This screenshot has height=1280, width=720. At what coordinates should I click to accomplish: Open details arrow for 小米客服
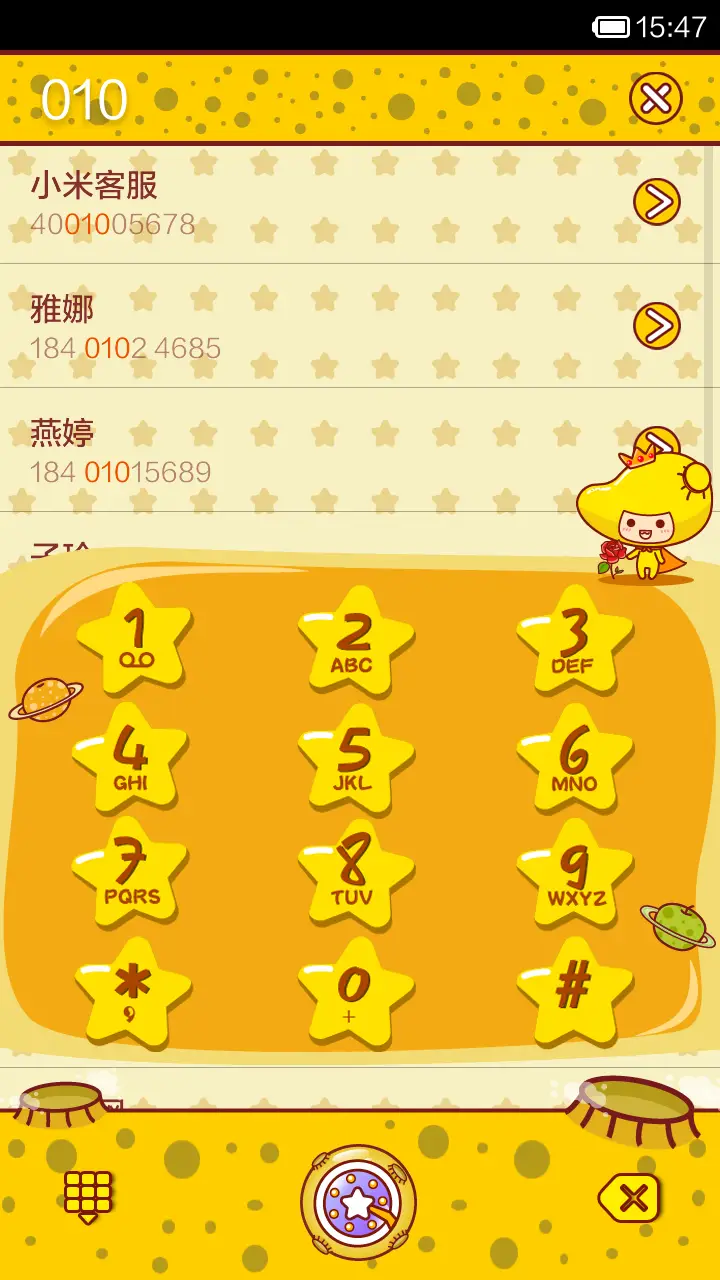(x=656, y=202)
